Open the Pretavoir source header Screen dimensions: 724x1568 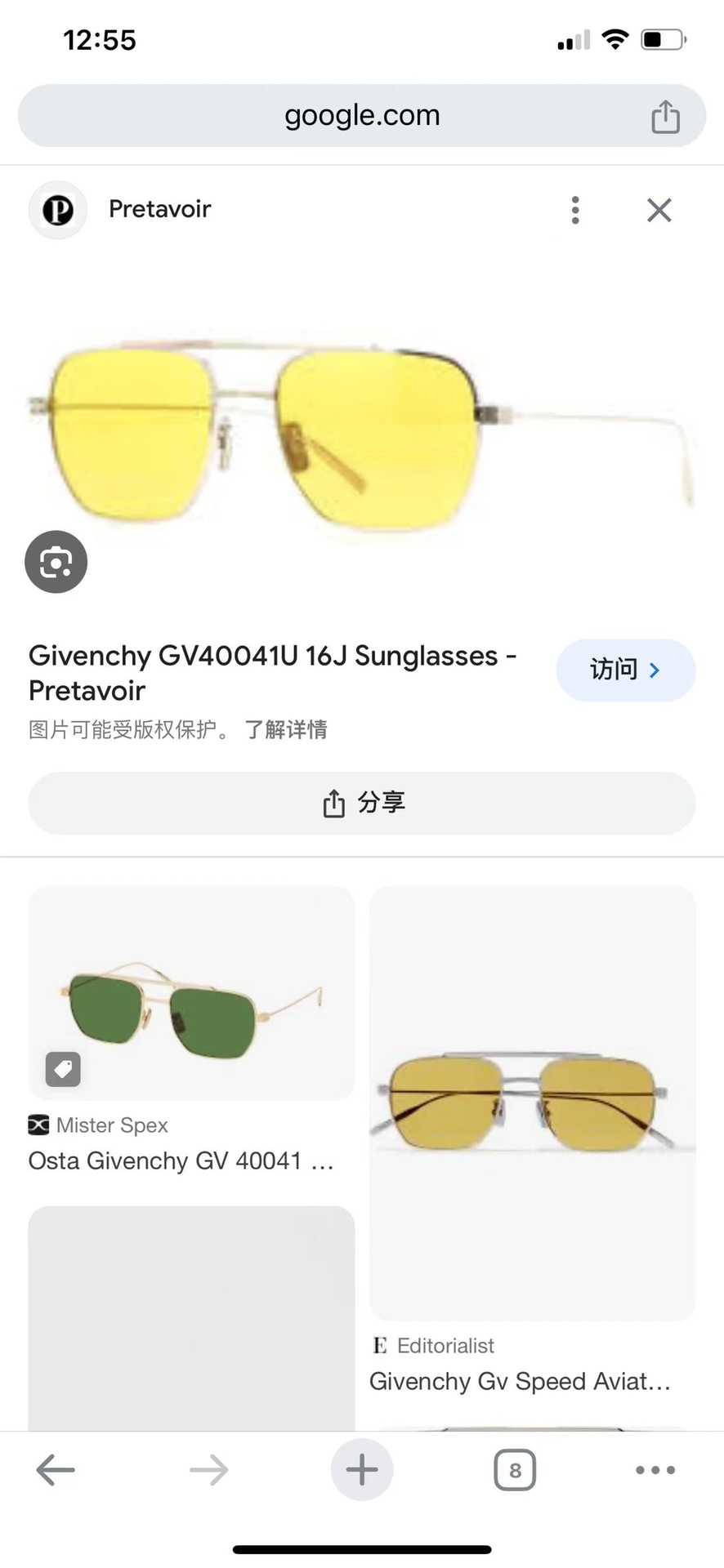click(x=159, y=209)
